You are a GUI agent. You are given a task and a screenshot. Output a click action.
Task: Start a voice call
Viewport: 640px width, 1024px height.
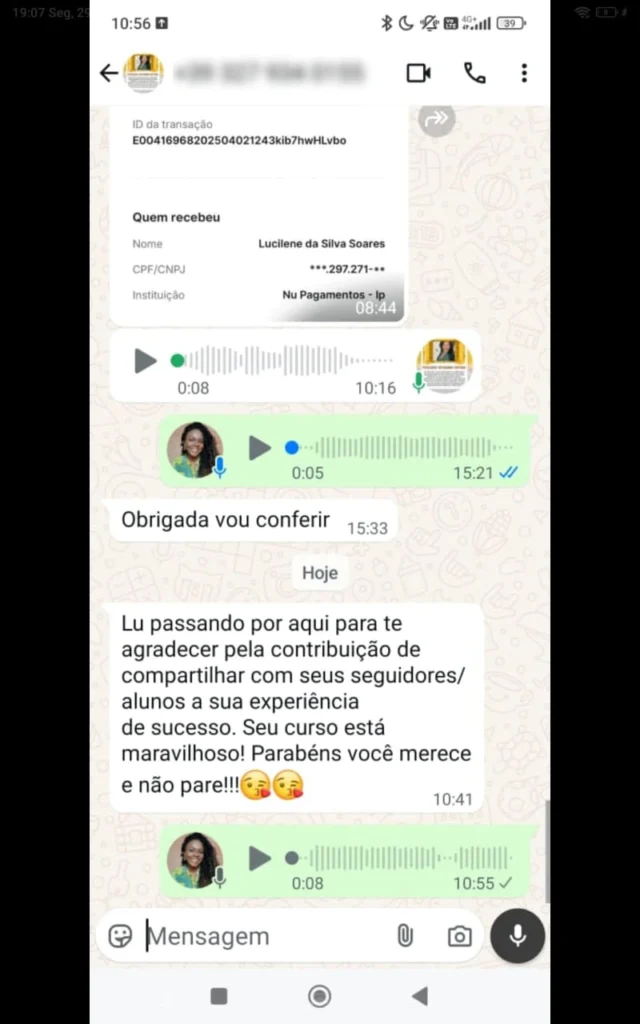[x=474, y=73]
